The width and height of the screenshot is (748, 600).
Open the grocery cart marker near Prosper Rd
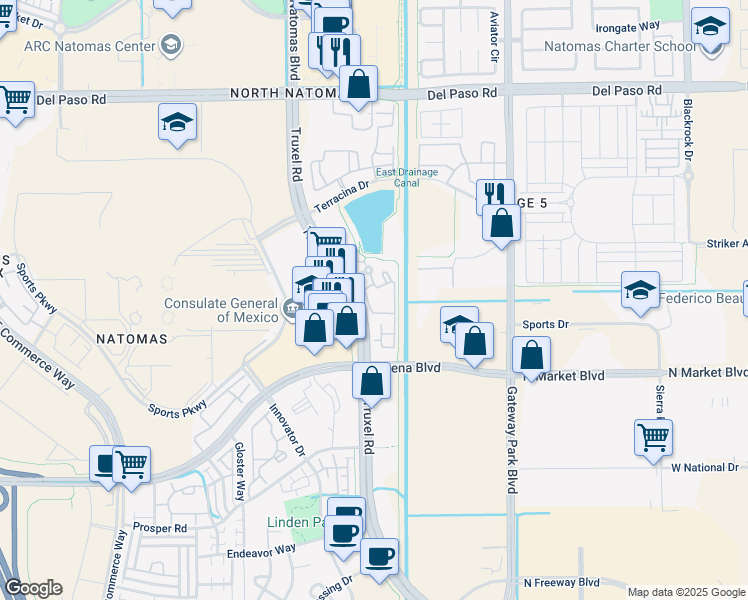pyautogui.click(x=132, y=466)
